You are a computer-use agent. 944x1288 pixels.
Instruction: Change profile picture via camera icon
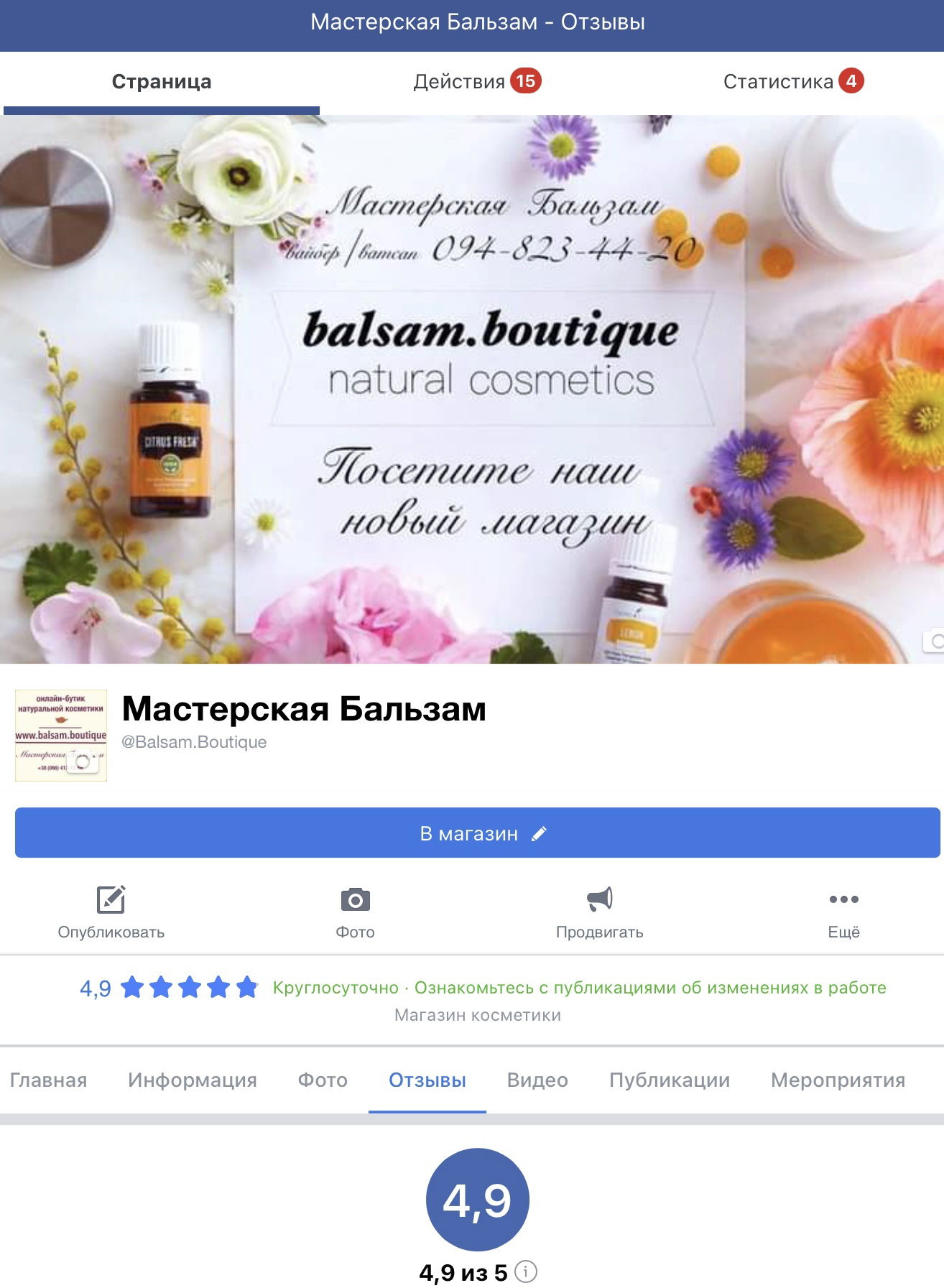tap(83, 761)
